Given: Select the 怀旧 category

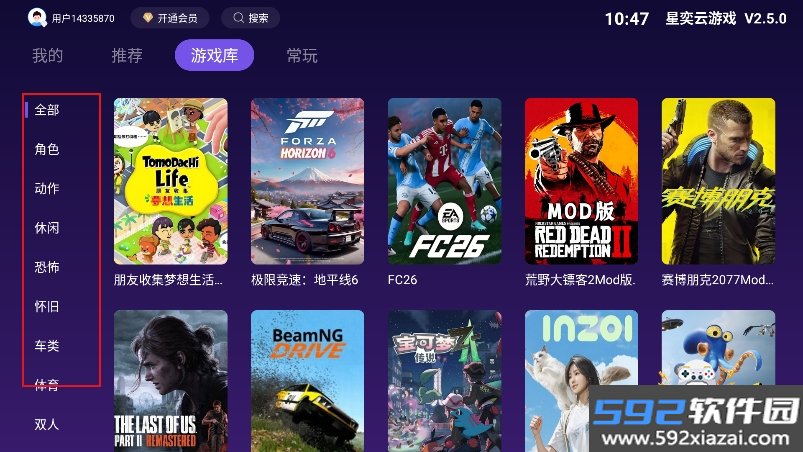Looking at the screenshot, I should coord(47,307).
